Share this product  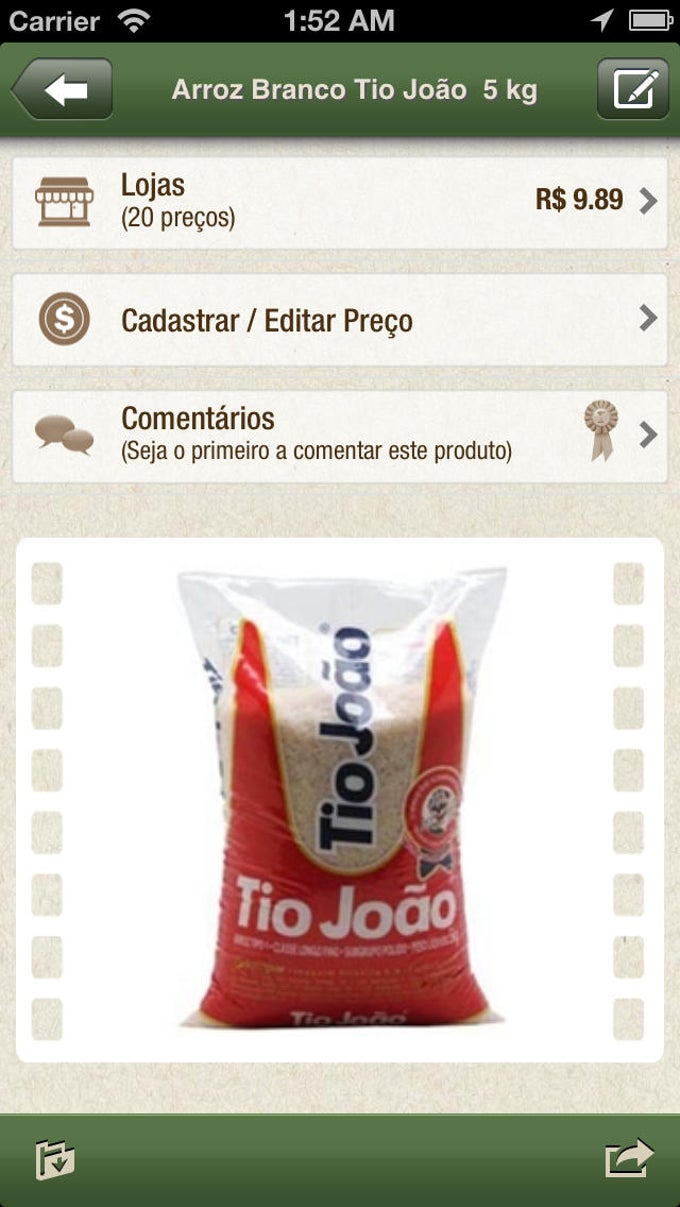click(x=628, y=1160)
